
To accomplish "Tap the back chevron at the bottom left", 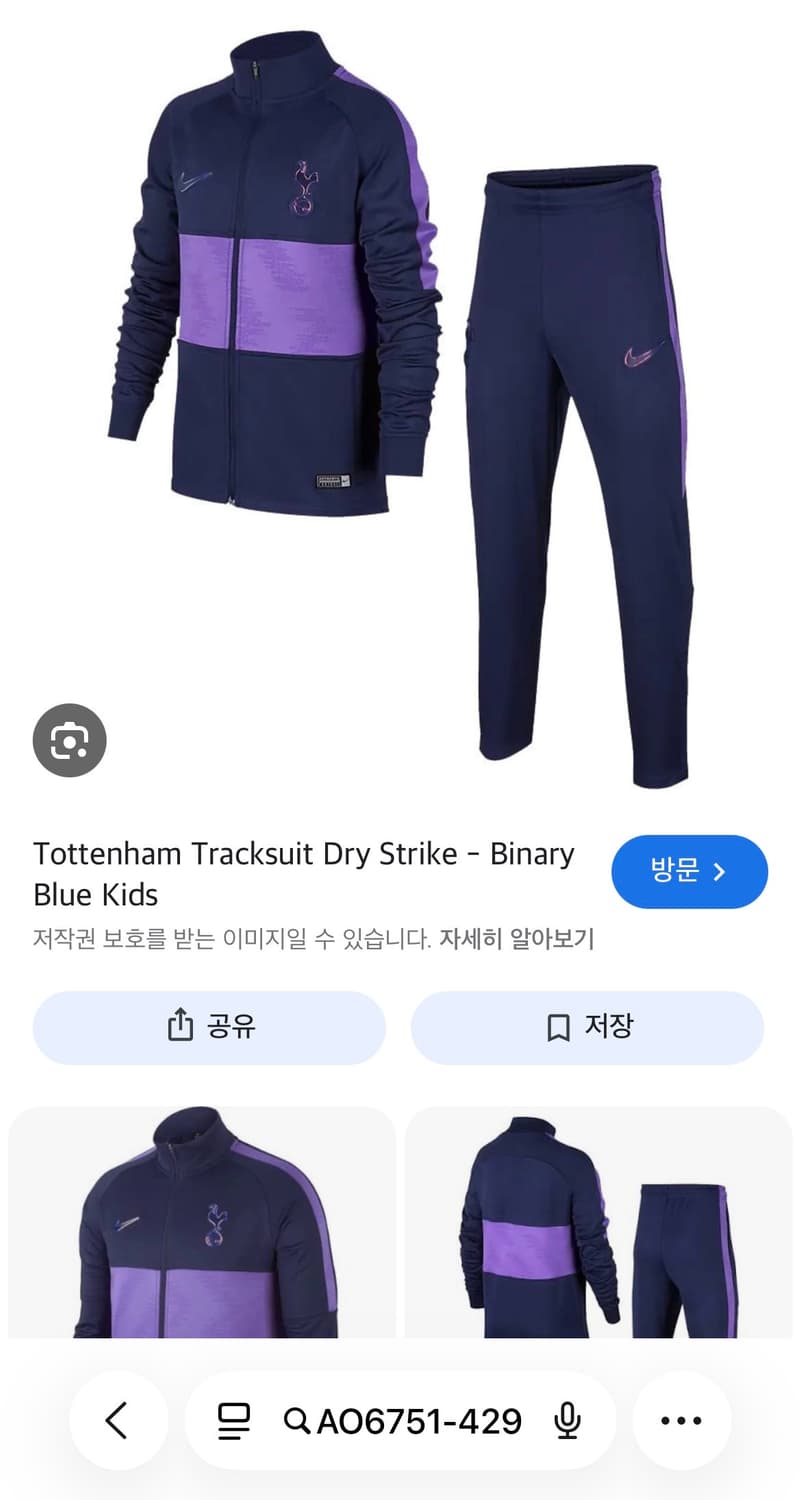I will click(118, 1420).
